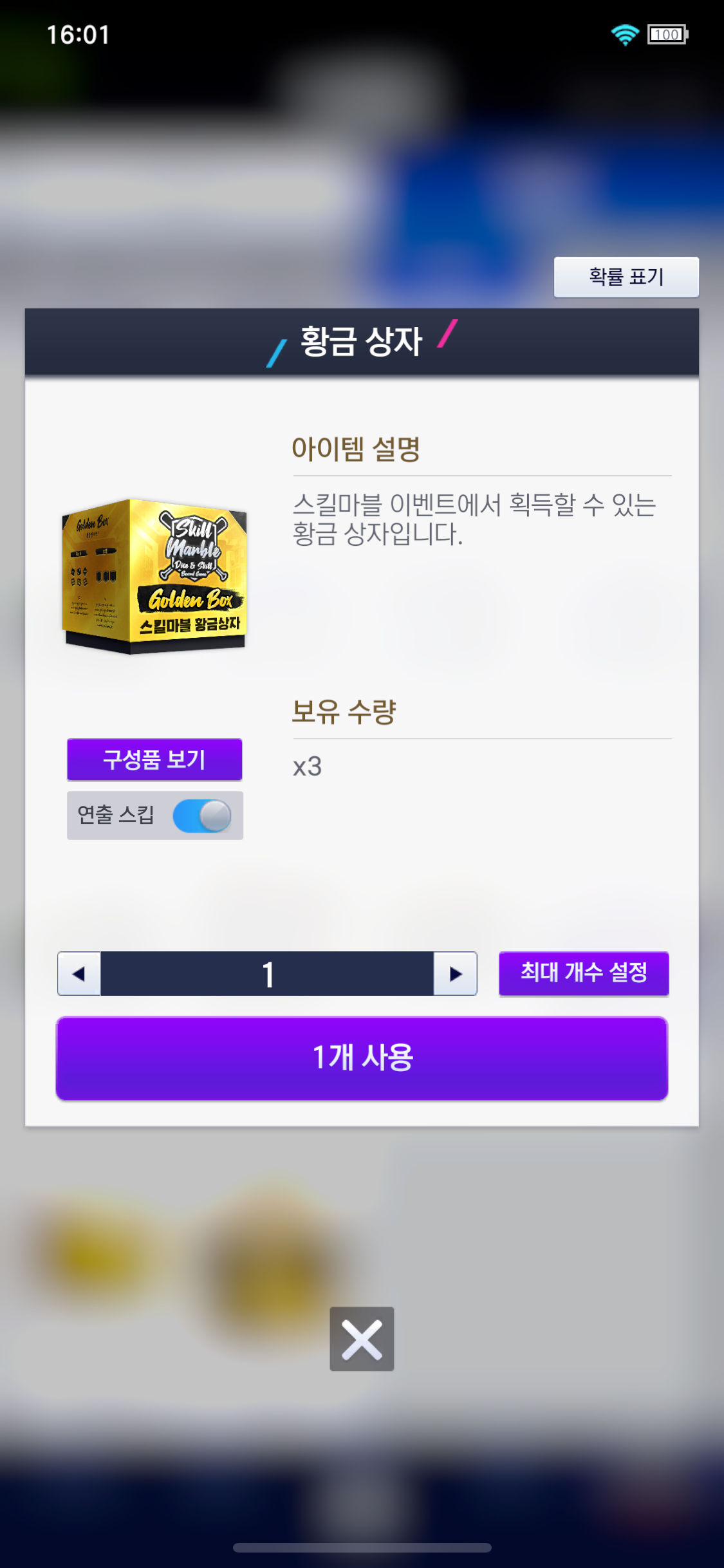Open the 확률 표기 probability info
Image resolution: width=724 pixels, height=1568 pixels.
(x=626, y=277)
